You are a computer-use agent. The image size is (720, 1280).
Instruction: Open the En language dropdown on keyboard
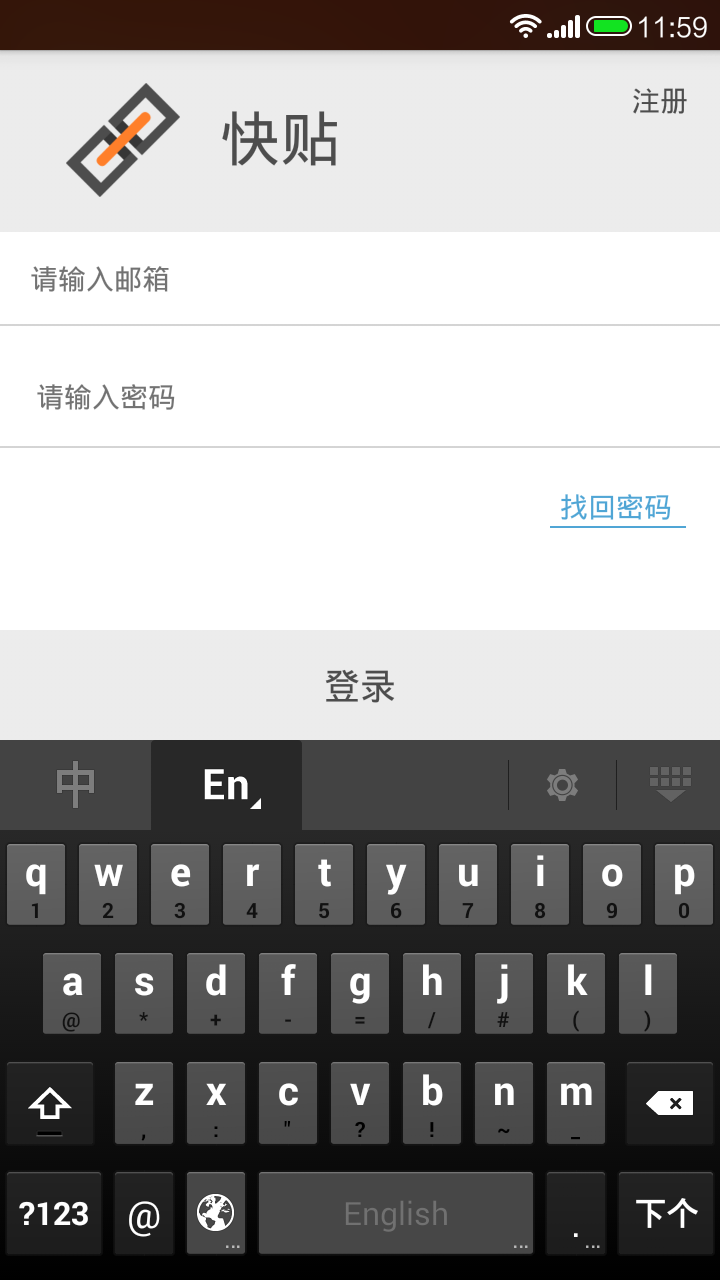click(227, 785)
